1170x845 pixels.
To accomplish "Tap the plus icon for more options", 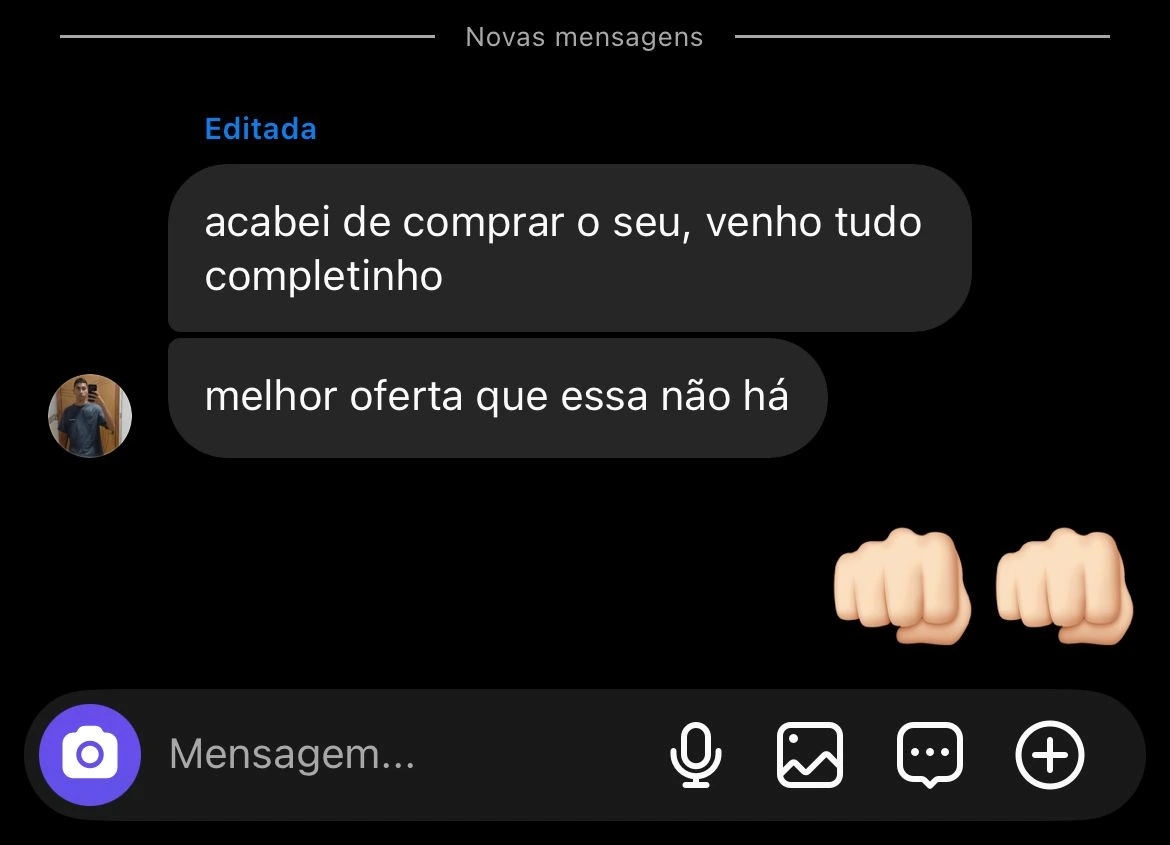I will (1049, 755).
